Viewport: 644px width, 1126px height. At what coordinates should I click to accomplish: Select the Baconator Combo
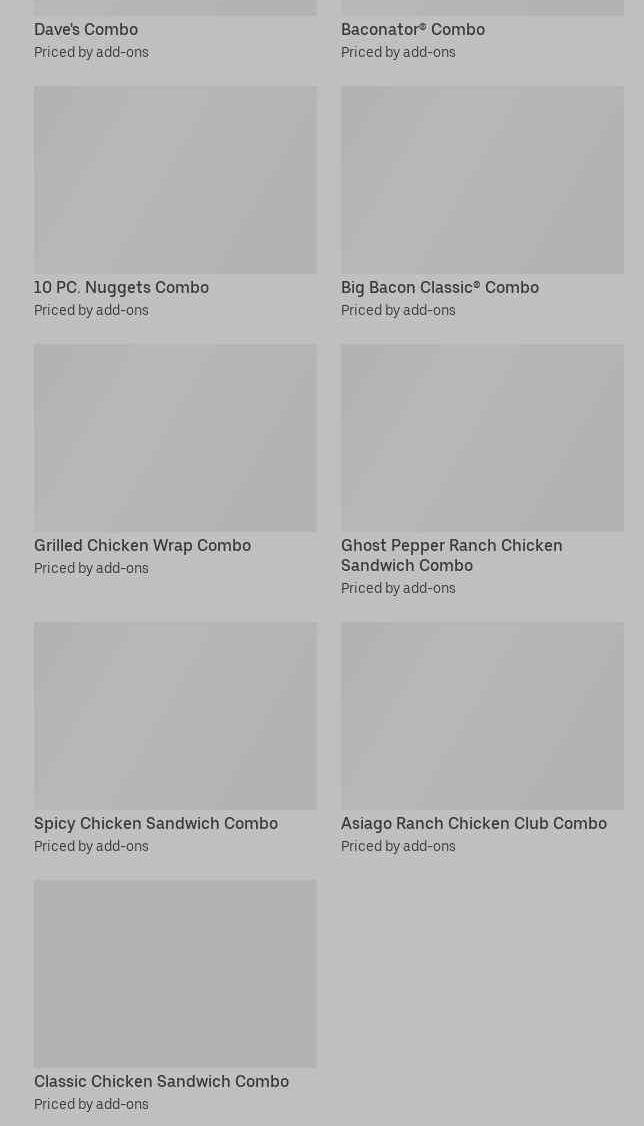(x=412, y=30)
